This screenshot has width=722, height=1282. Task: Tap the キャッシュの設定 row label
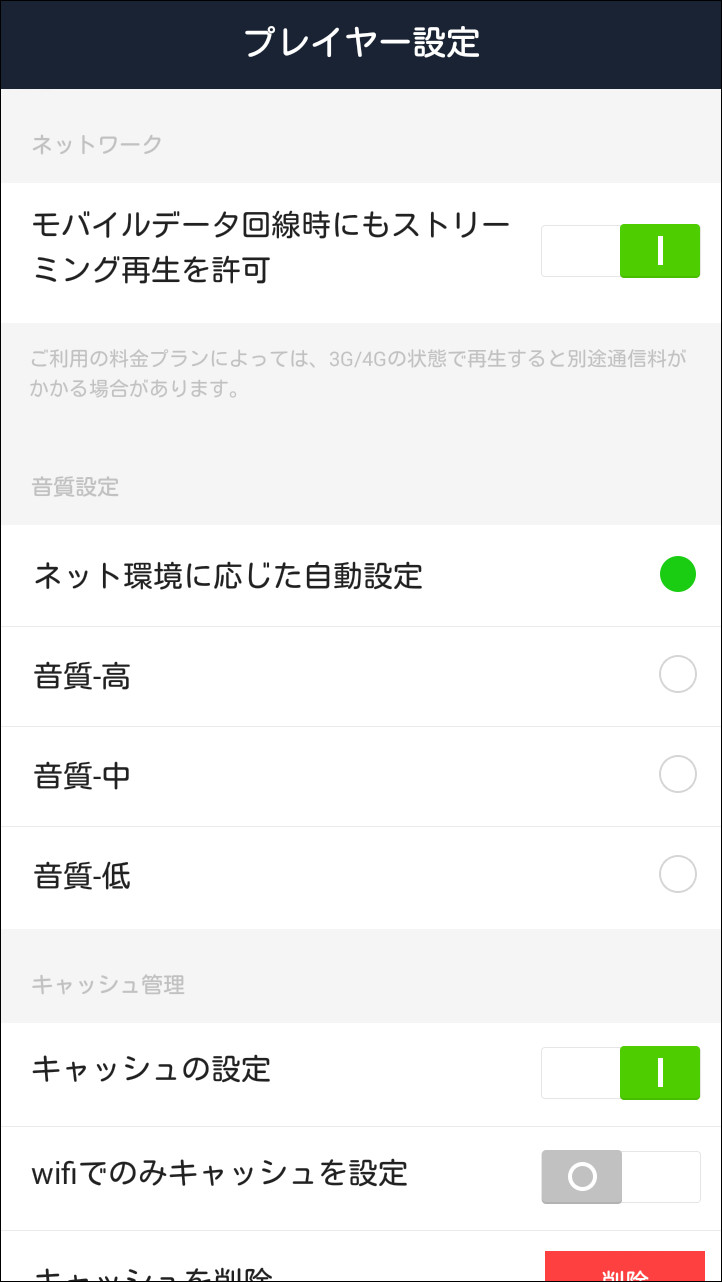152,1070
